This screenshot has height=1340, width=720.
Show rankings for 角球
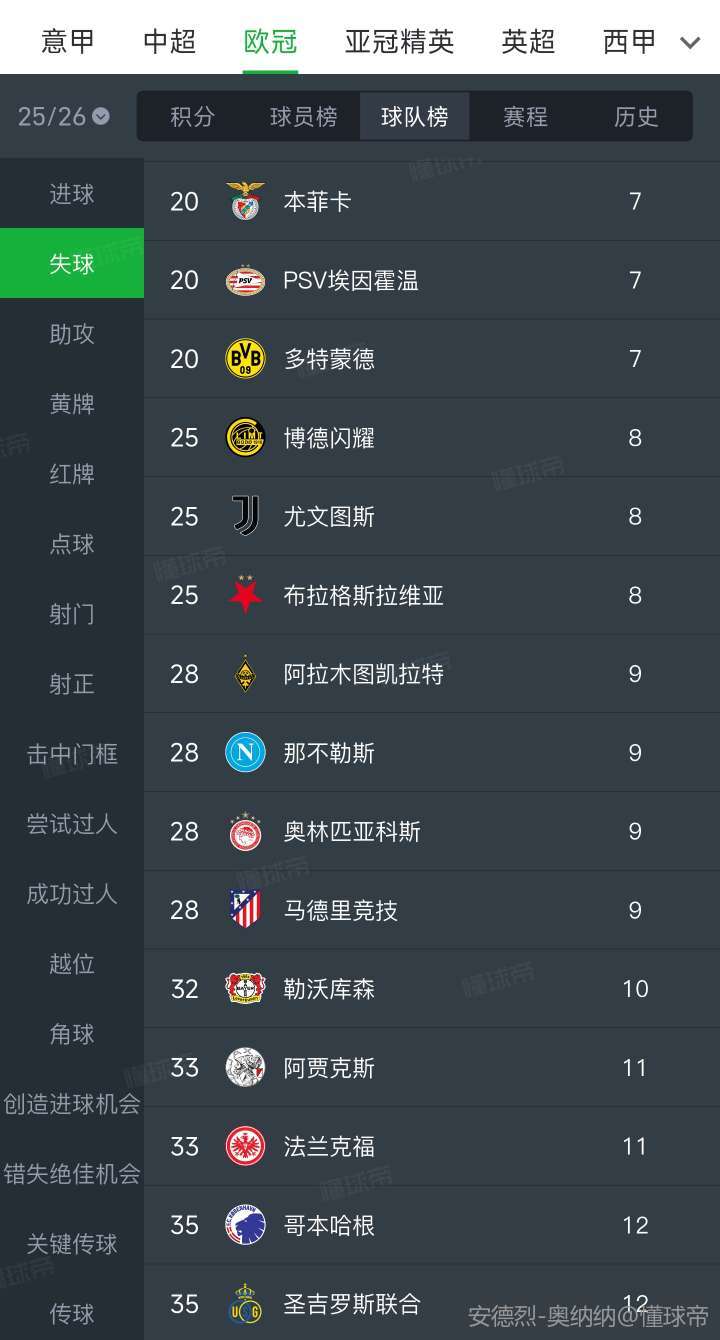coord(72,1034)
